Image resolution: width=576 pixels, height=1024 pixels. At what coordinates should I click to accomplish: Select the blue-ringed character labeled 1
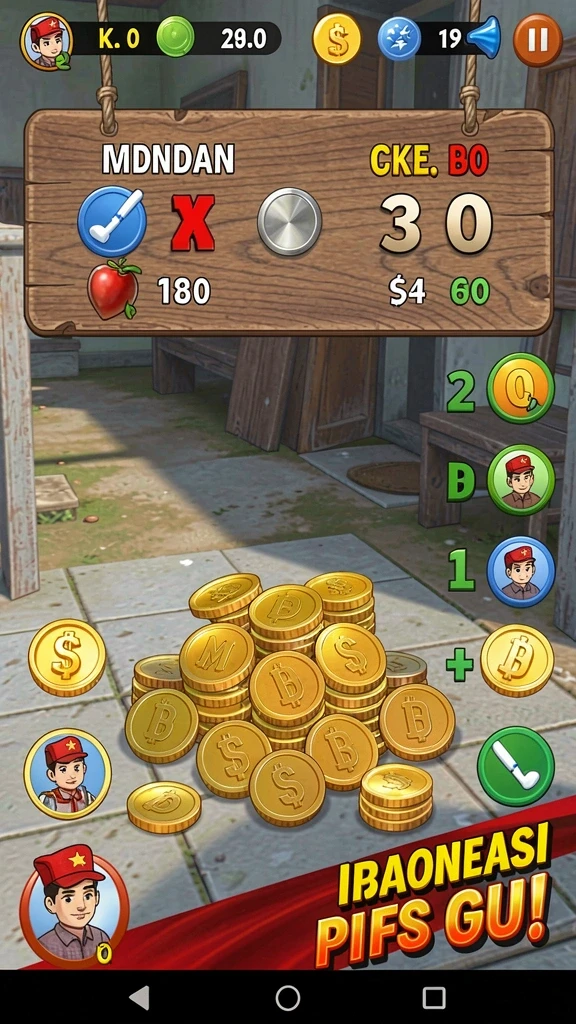[x=520, y=571]
